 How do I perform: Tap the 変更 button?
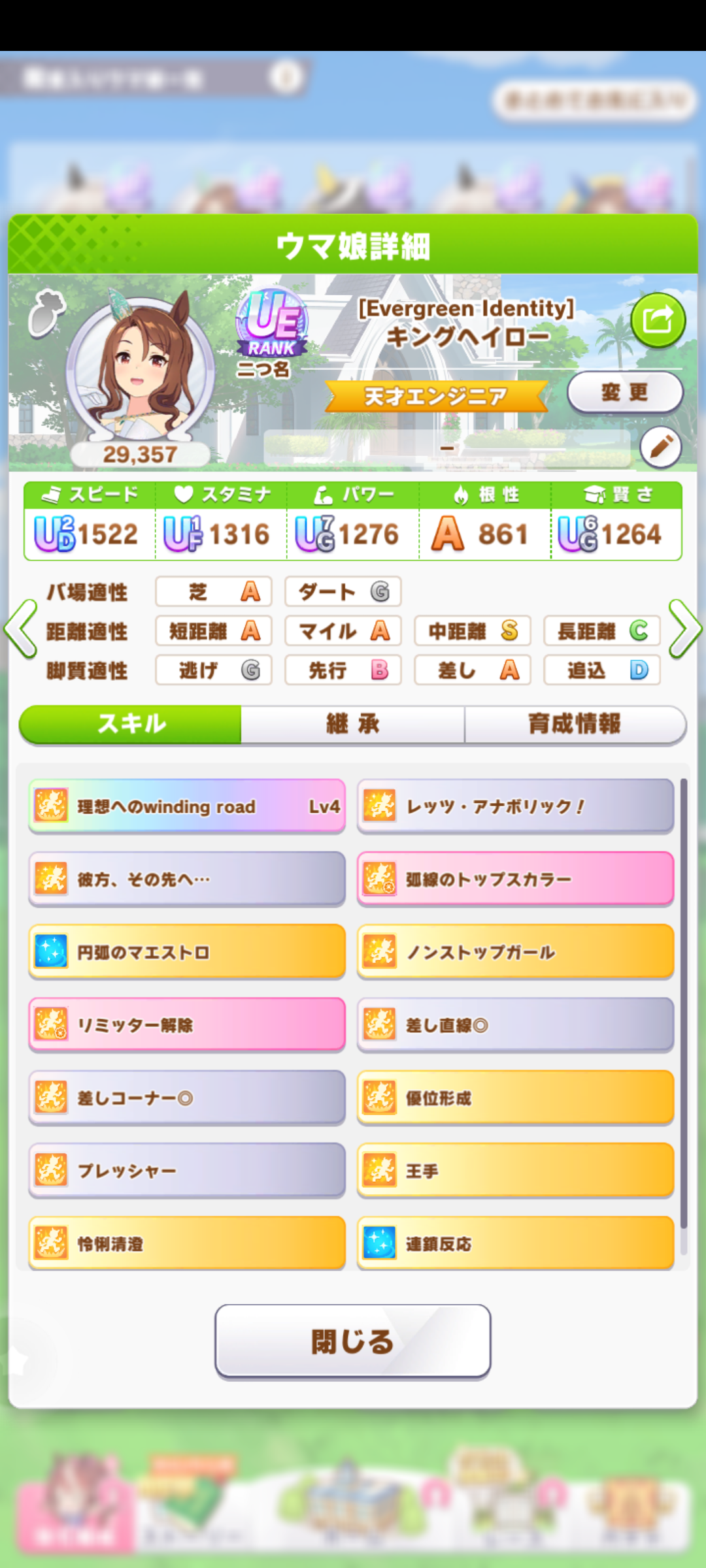(x=624, y=392)
